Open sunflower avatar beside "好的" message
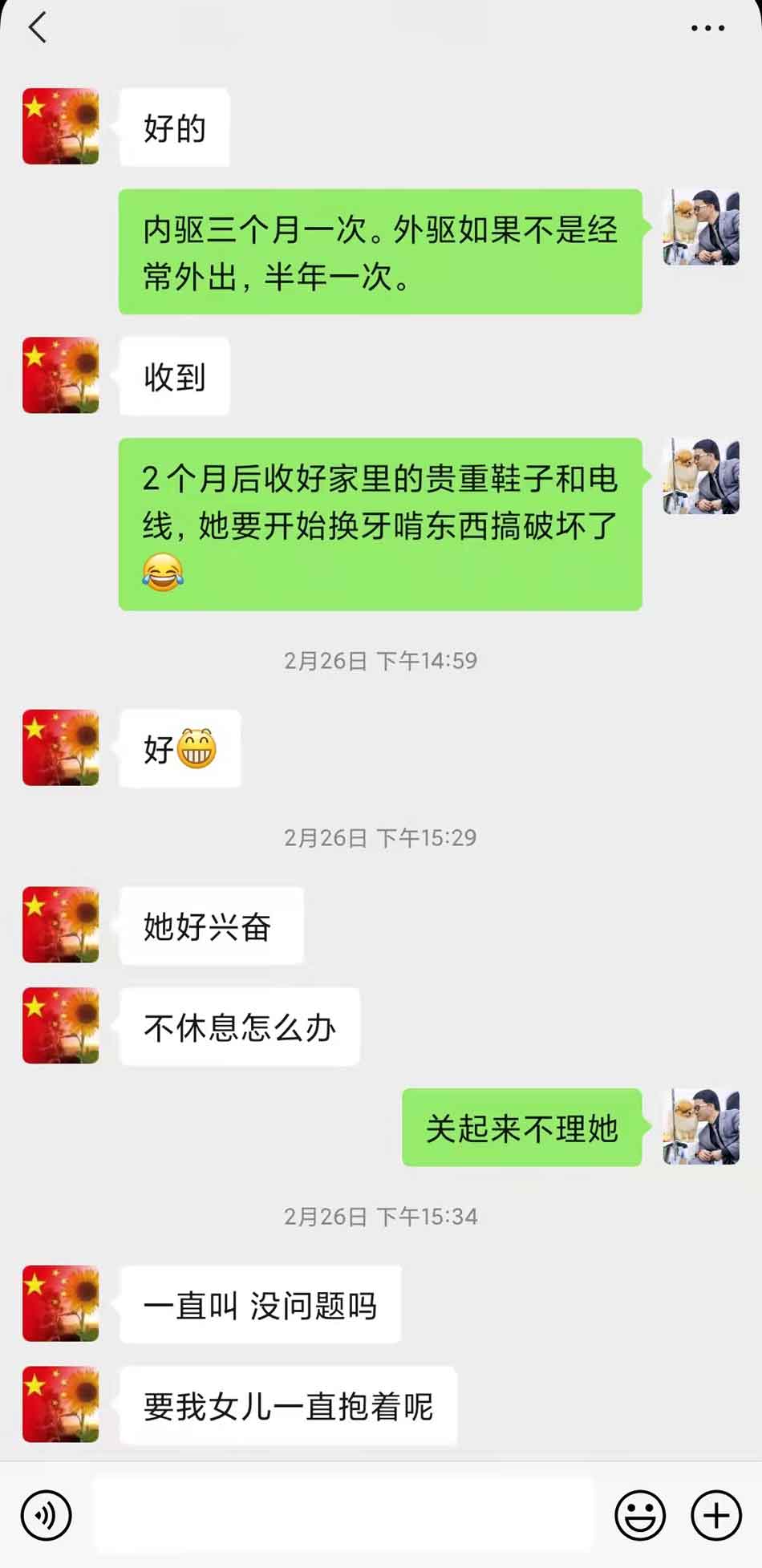Viewport: 762px width, 1568px height. (61, 127)
